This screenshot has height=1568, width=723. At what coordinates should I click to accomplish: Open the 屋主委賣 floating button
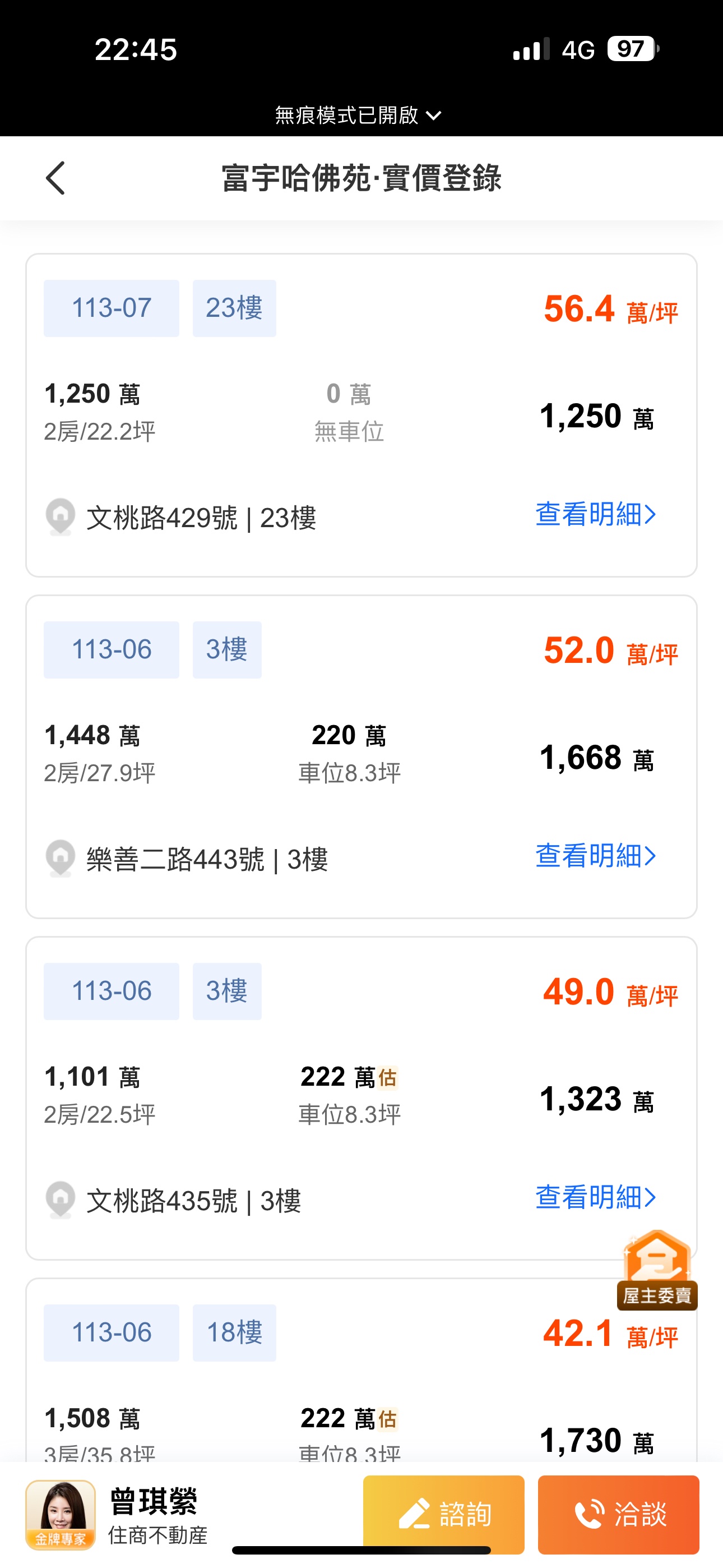click(657, 1269)
